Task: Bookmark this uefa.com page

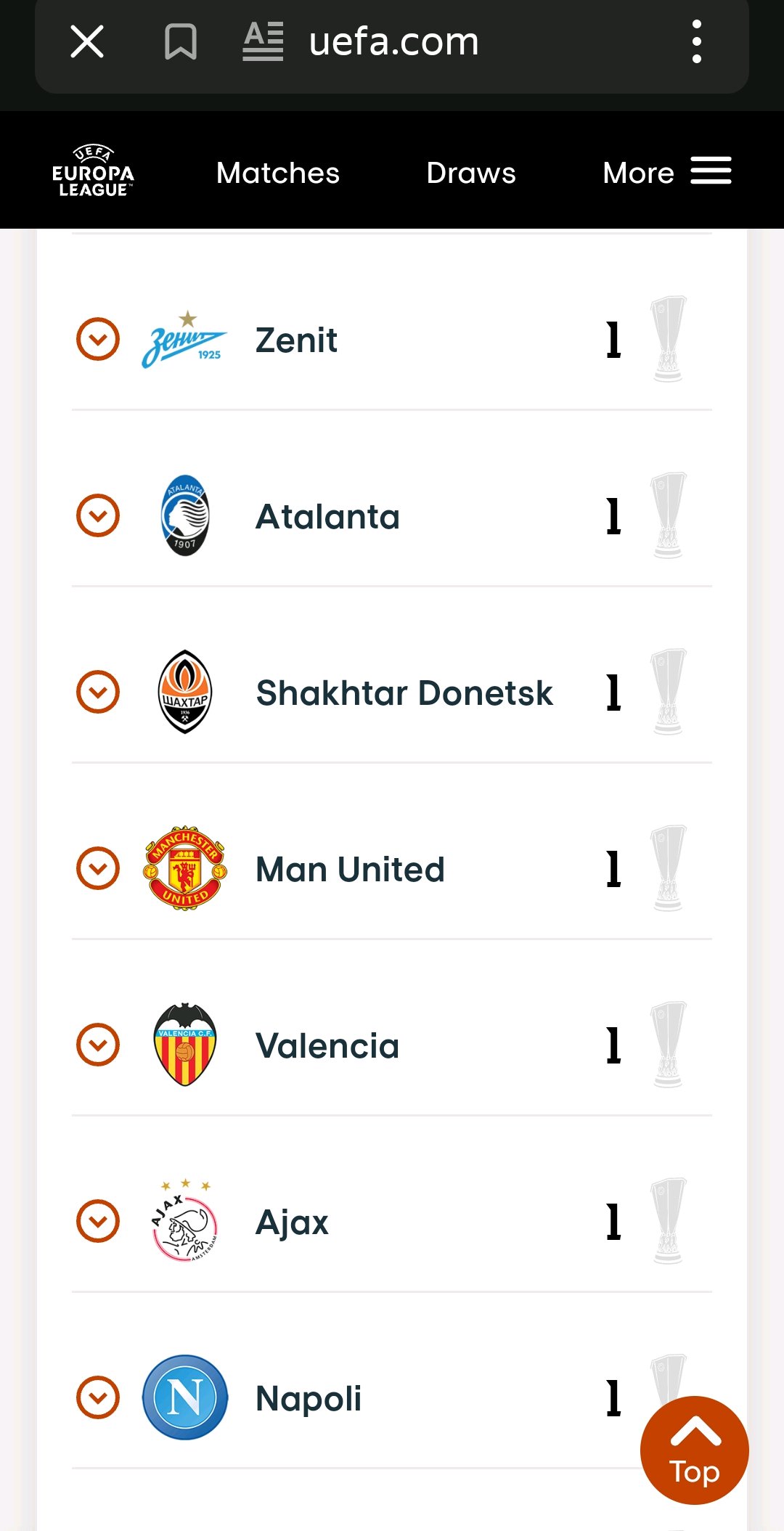Action: click(x=180, y=41)
